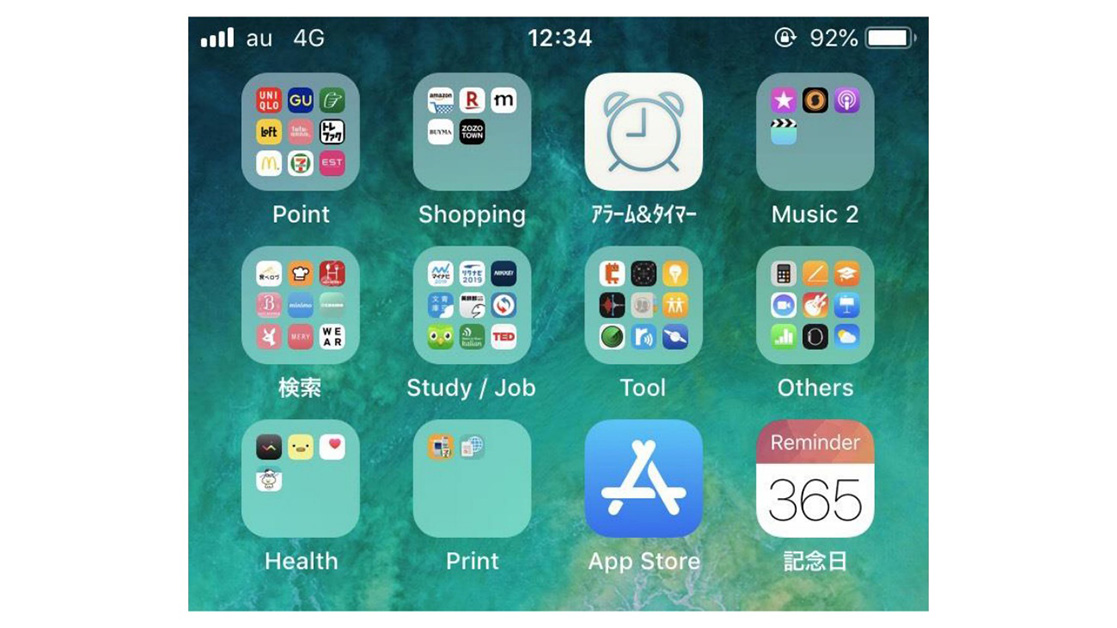The width and height of the screenshot is (1117, 628).
Task: Open the Shopping folder
Action: click(472, 132)
